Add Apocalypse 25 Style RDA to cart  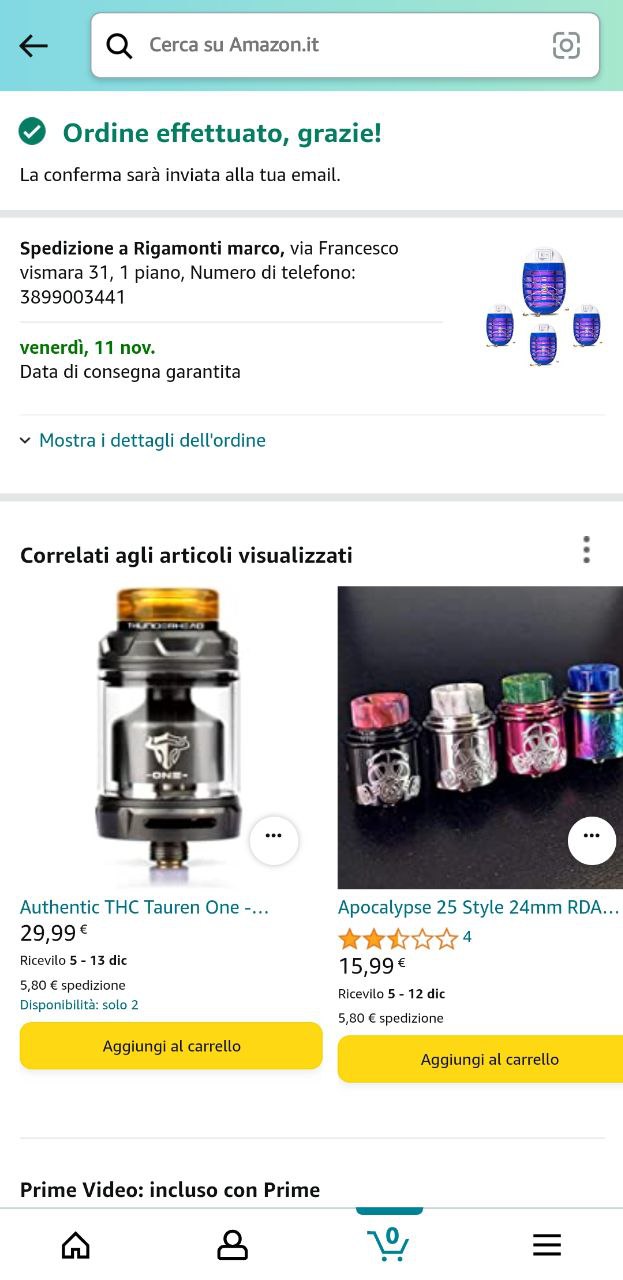pyautogui.click(x=488, y=1059)
